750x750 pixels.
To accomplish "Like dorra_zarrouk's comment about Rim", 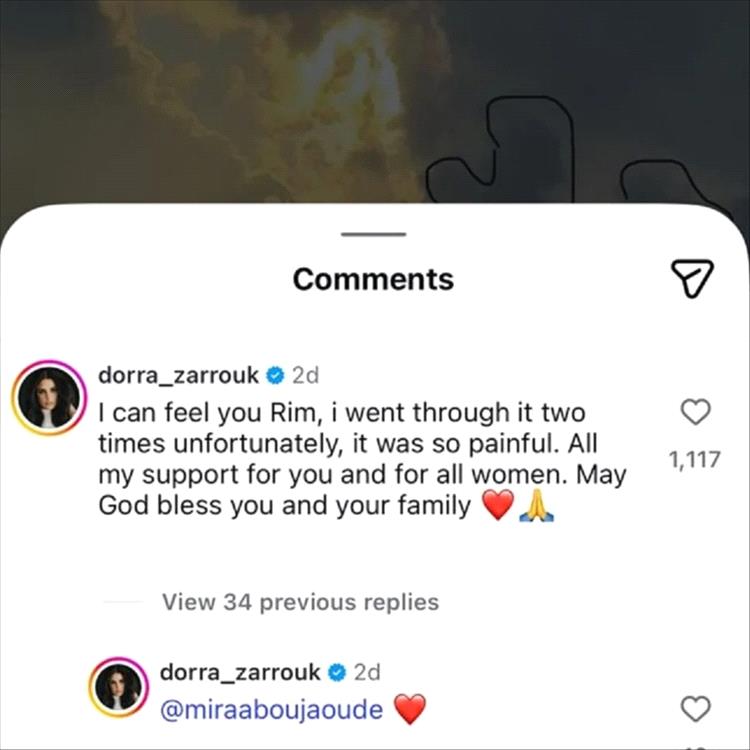I will click(695, 412).
